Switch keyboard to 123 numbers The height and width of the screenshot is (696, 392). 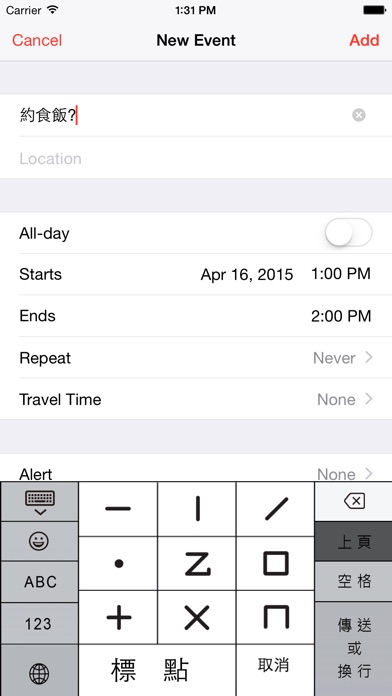pyautogui.click(x=40, y=624)
